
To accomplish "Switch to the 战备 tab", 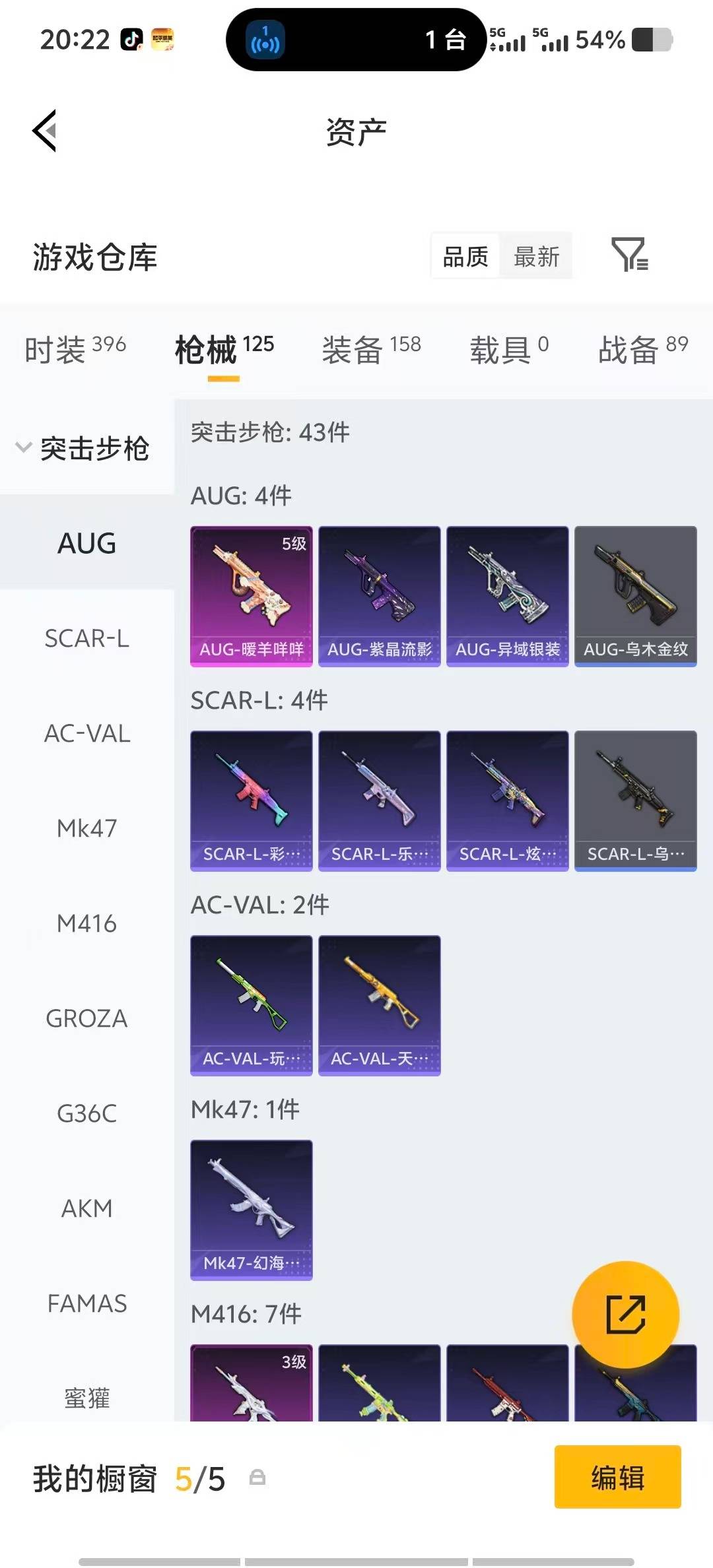I will [x=642, y=349].
